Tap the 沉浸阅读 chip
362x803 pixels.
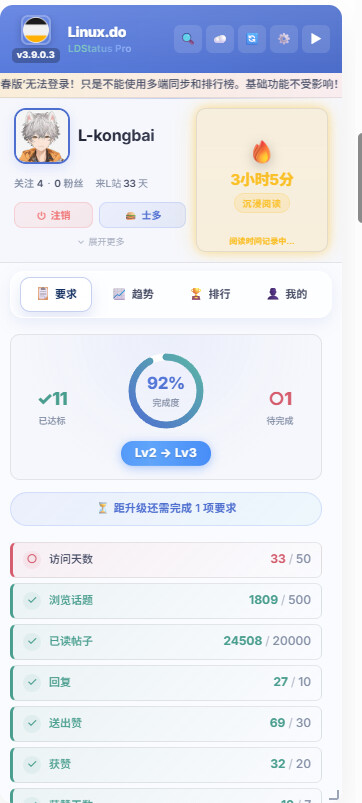(262, 203)
